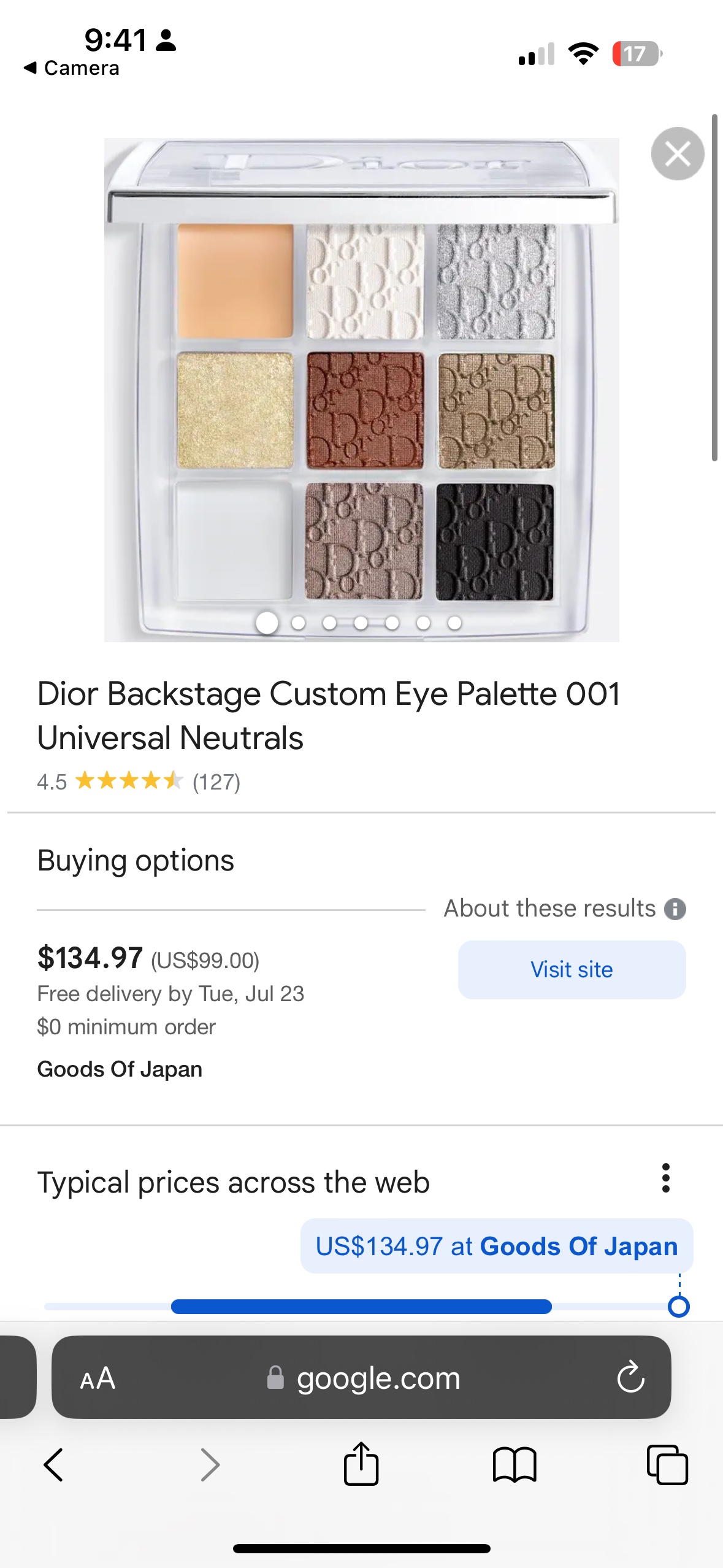Open Safari bookmarks
Viewport: 723px width, 1568px height.
click(x=515, y=1465)
